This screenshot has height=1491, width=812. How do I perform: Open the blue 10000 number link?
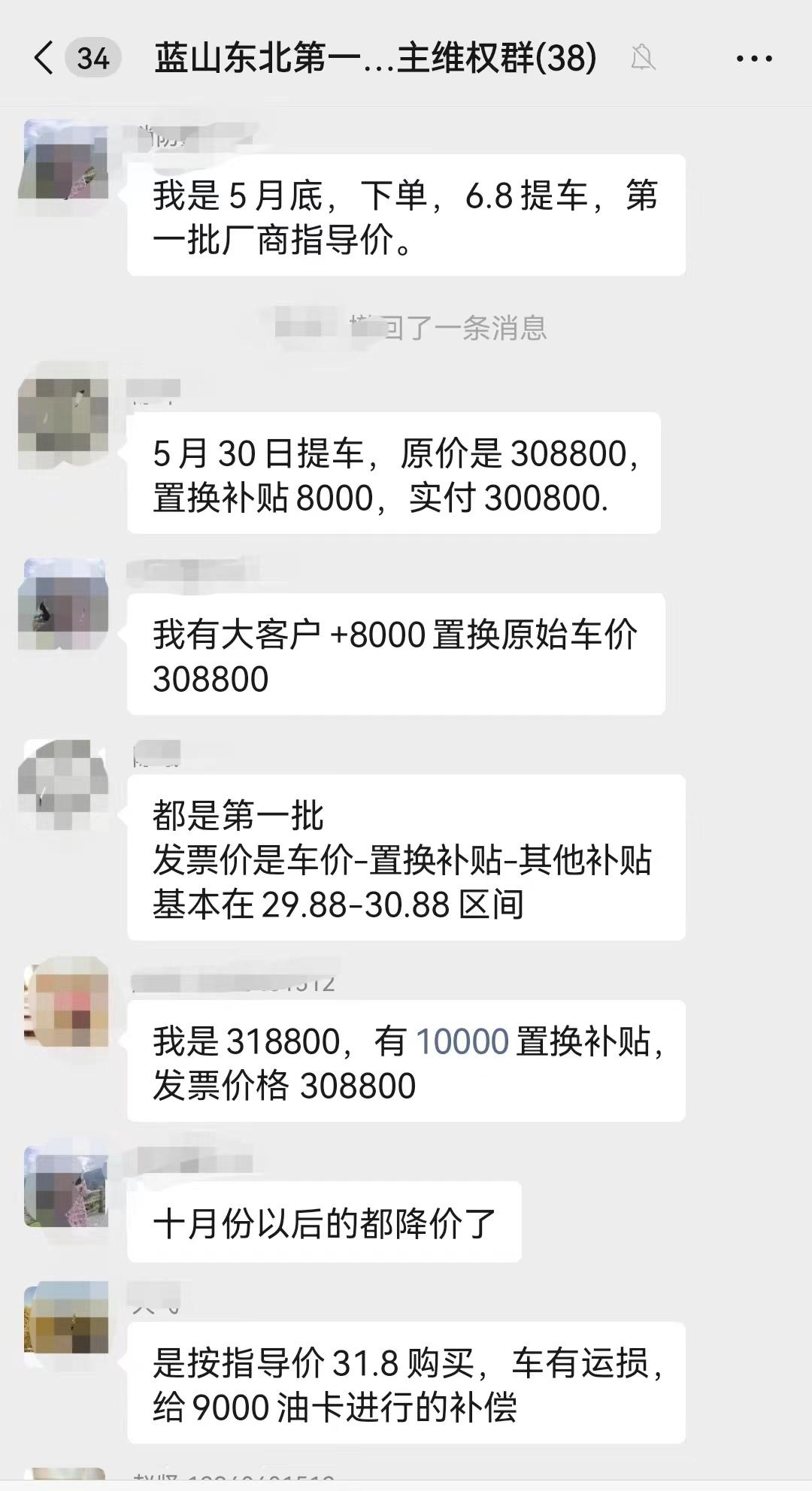click(x=462, y=1041)
